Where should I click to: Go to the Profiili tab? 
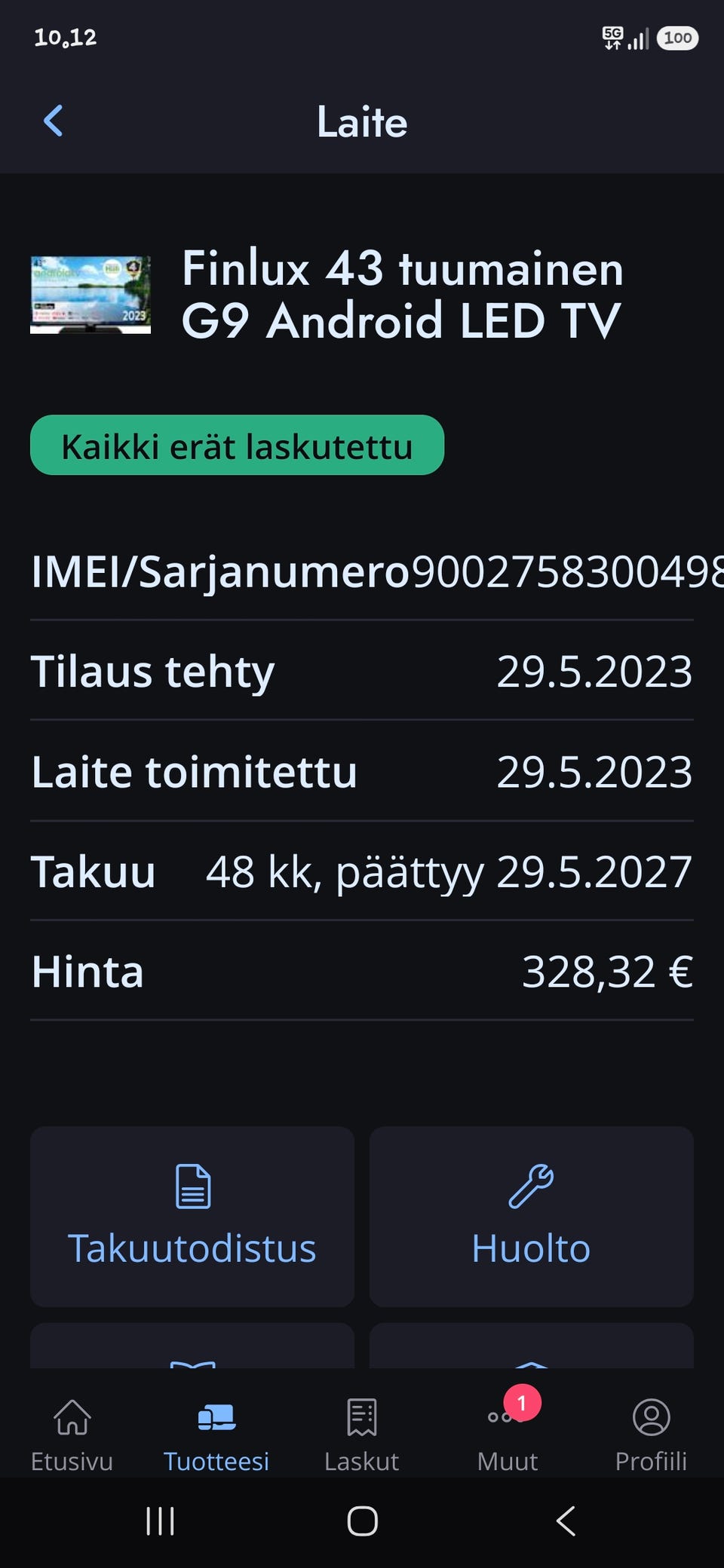tap(651, 1435)
